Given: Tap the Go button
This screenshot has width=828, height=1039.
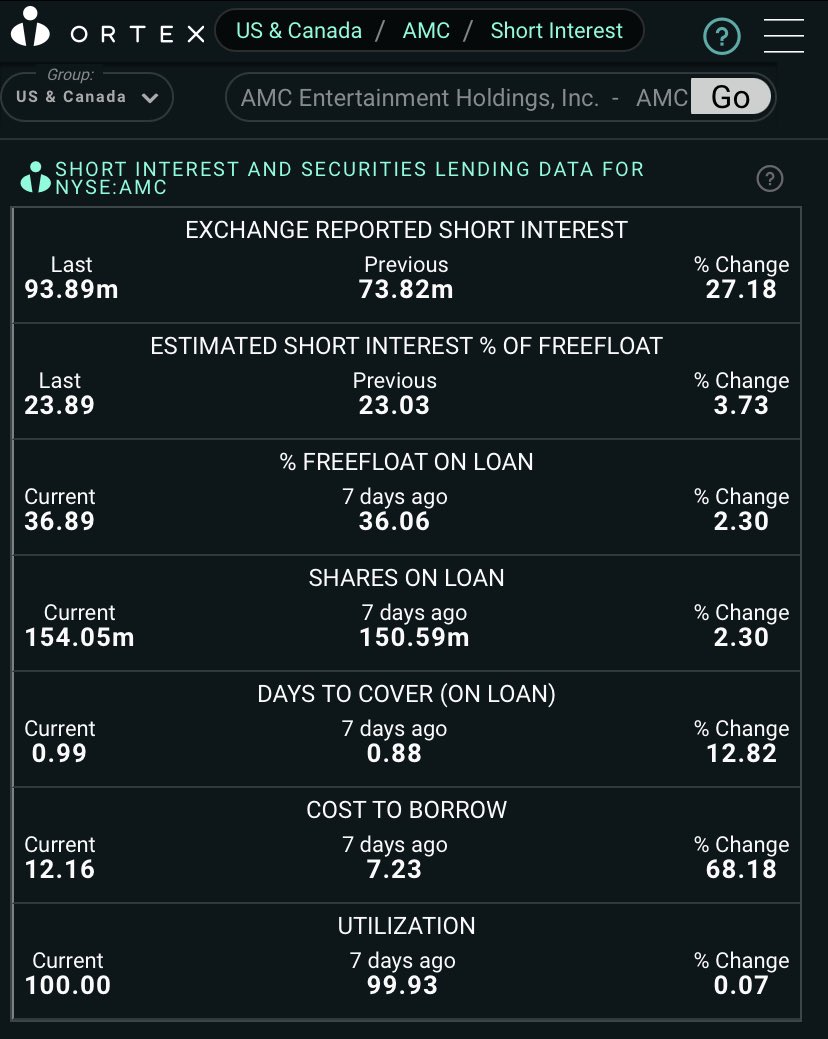Looking at the screenshot, I should [730, 97].
